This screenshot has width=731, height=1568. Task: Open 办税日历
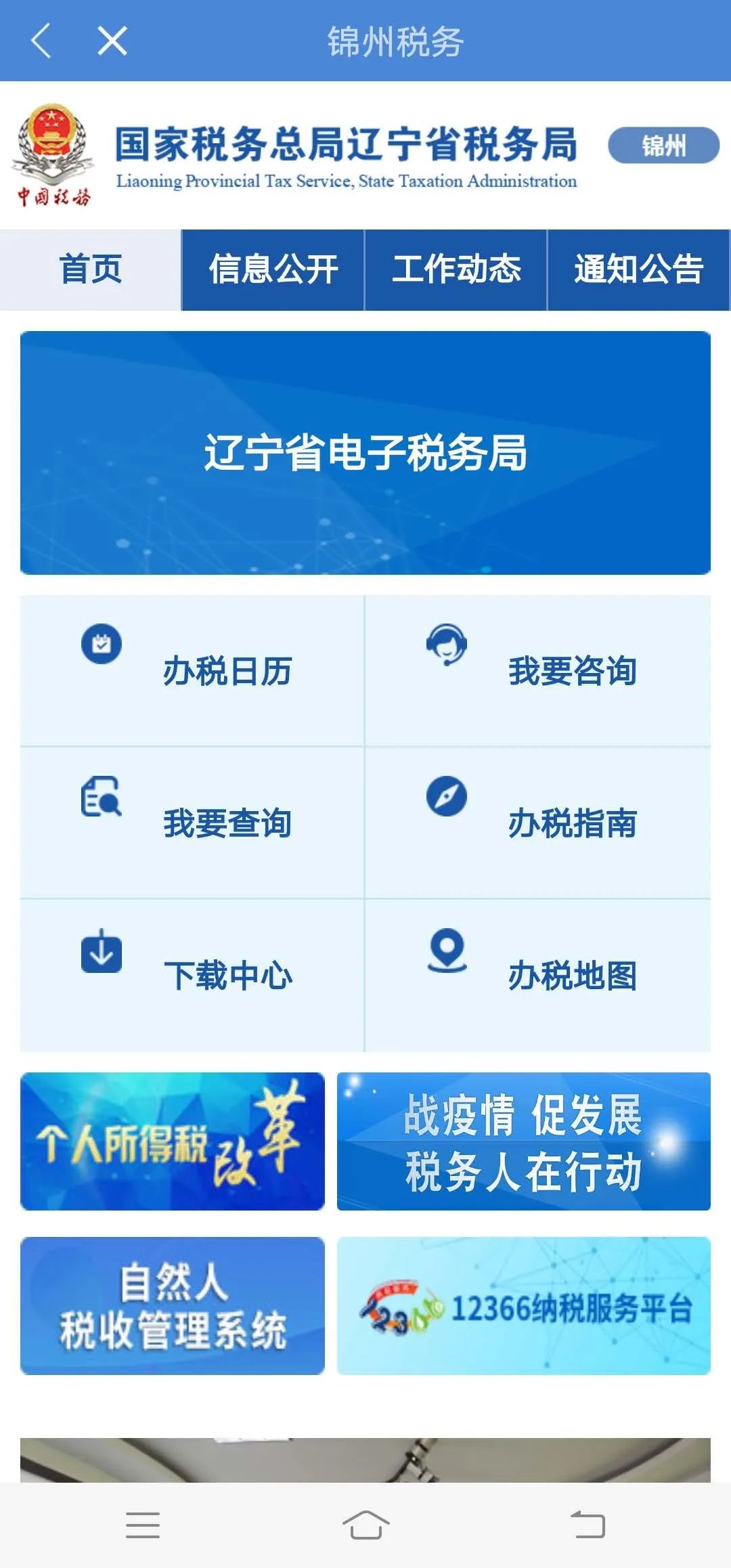[x=192, y=670]
